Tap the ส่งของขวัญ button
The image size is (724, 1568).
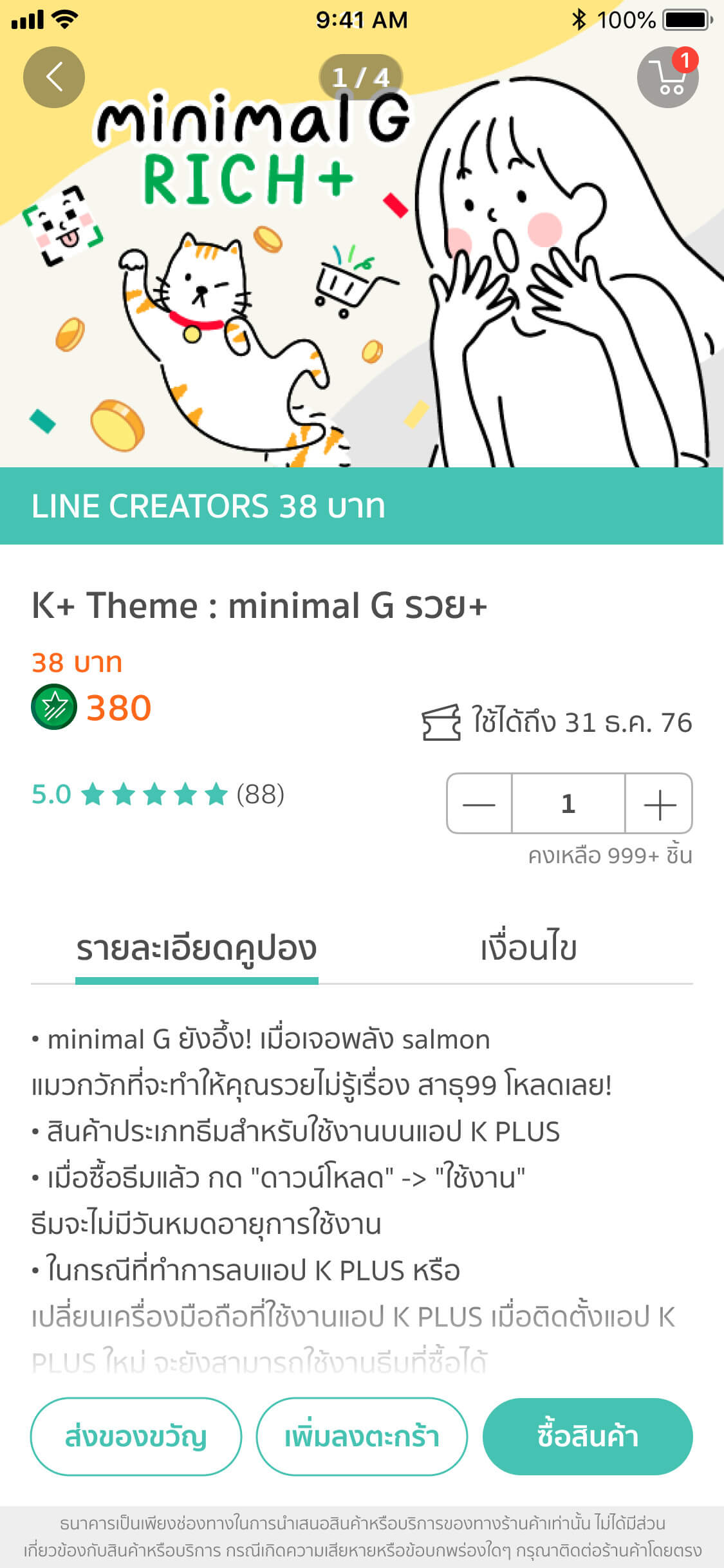point(136,1437)
